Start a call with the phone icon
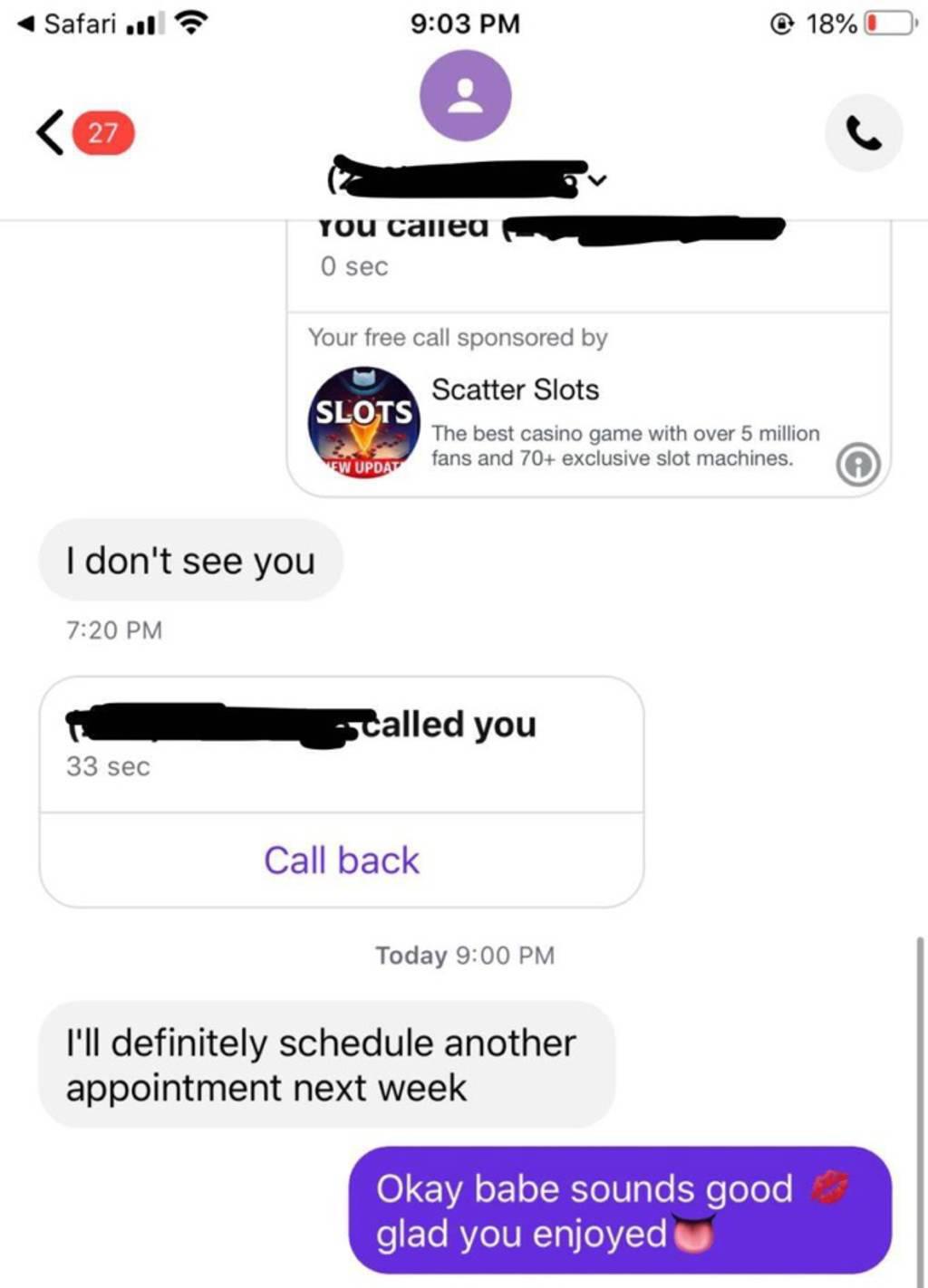 coord(863,133)
